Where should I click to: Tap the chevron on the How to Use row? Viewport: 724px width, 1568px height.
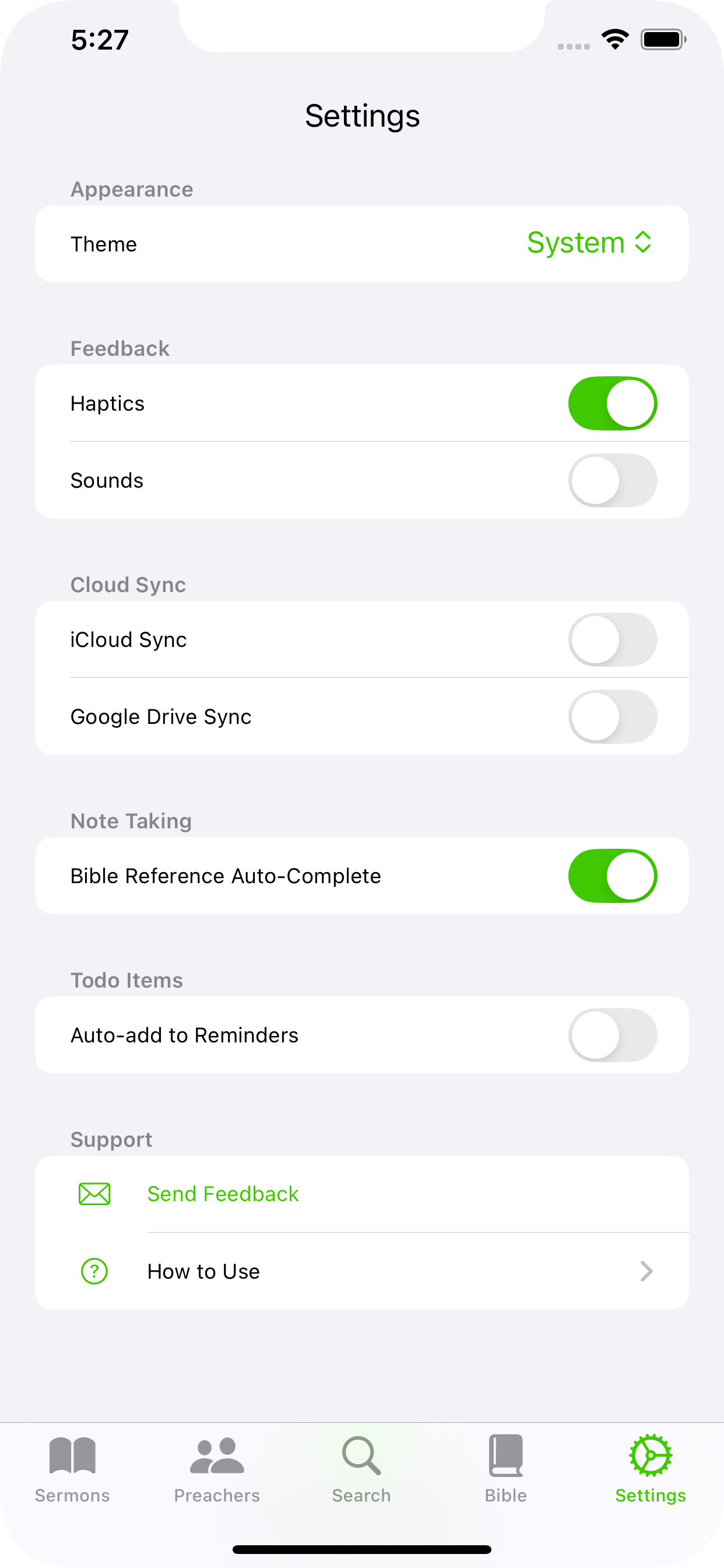(x=645, y=1271)
